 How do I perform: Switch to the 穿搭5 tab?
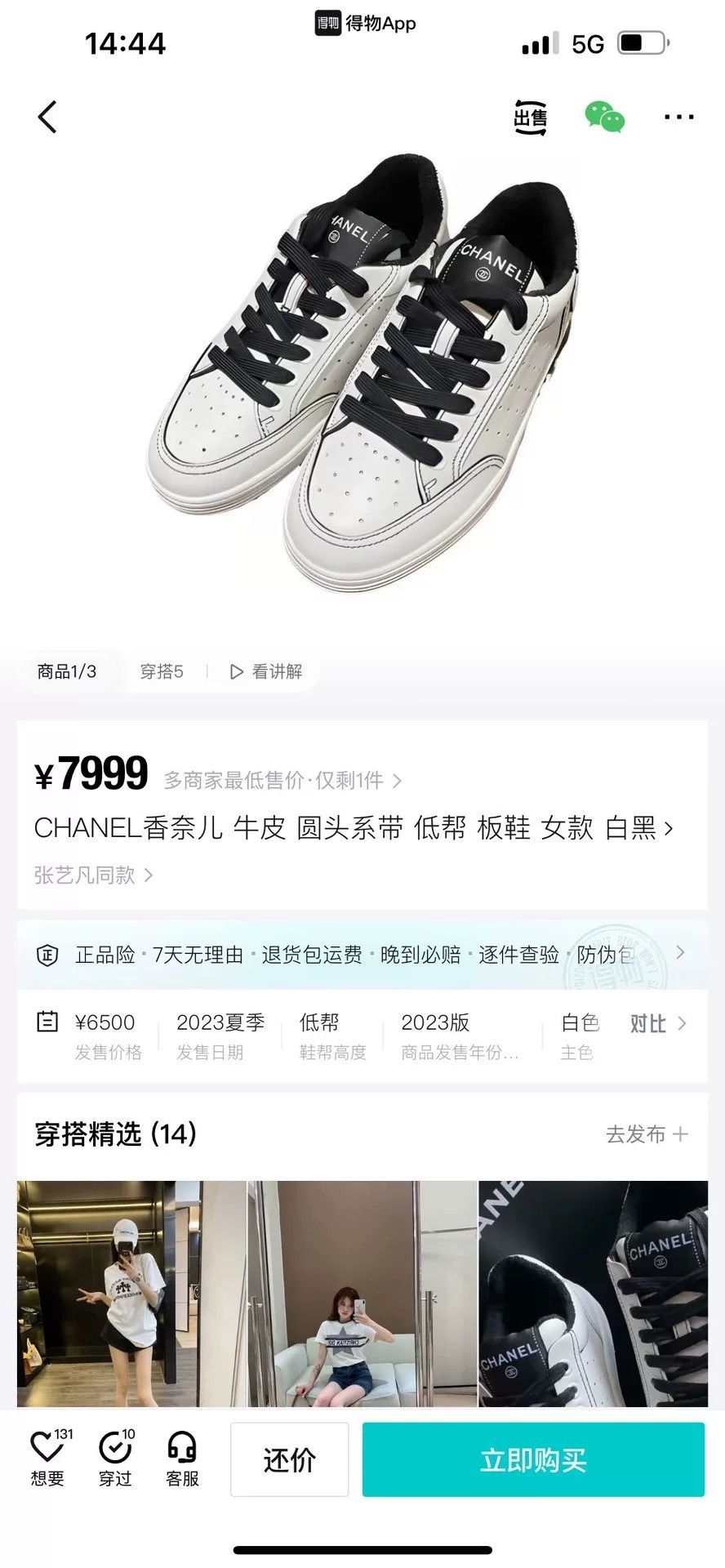pyautogui.click(x=162, y=671)
